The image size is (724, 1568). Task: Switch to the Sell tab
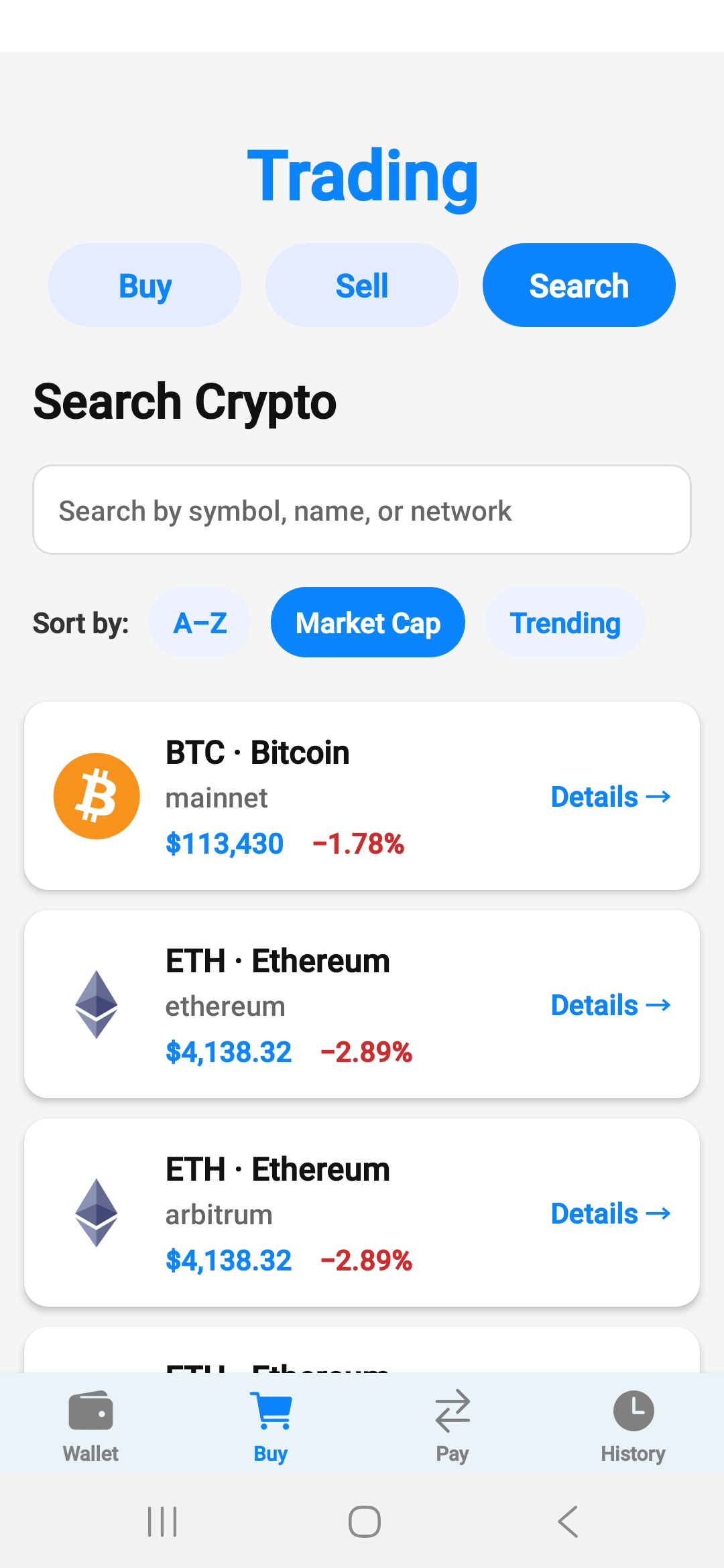click(x=361, y=285)
